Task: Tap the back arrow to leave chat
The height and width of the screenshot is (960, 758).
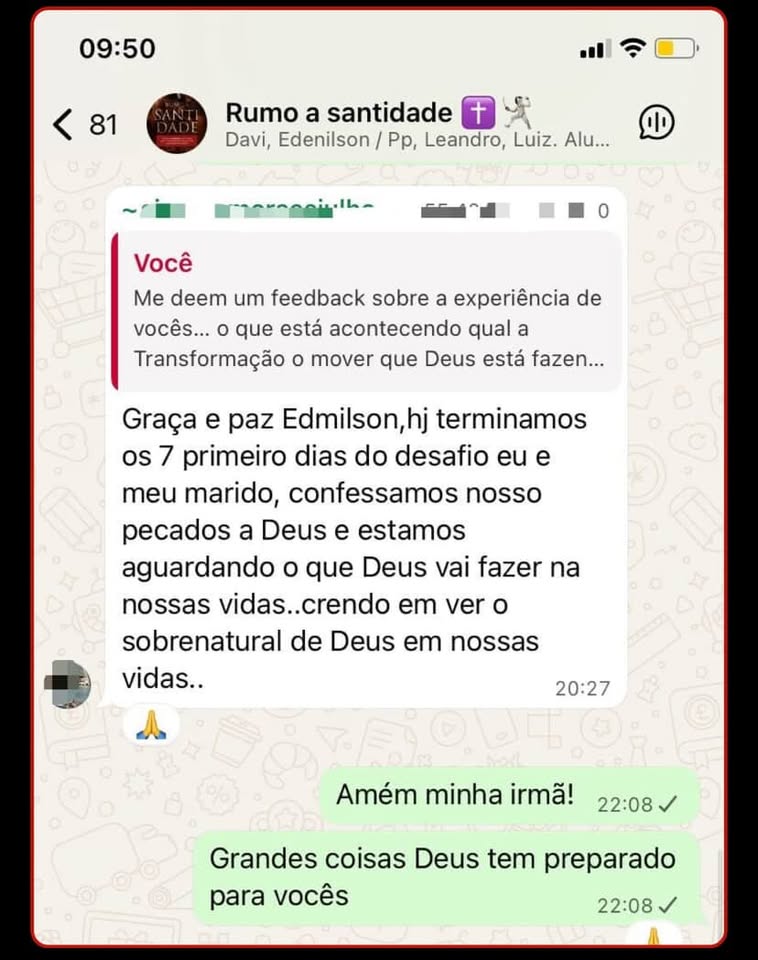Action: click(62, 124)
